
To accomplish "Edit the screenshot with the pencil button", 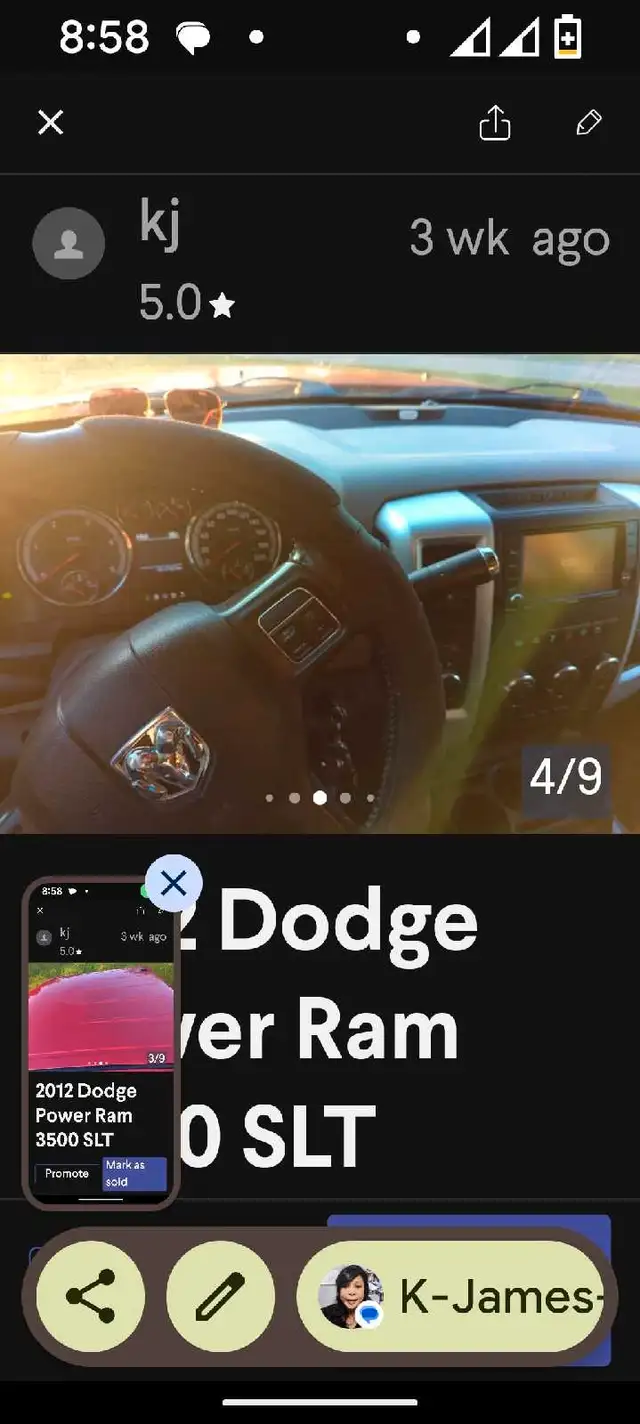I will [220, 1297].
